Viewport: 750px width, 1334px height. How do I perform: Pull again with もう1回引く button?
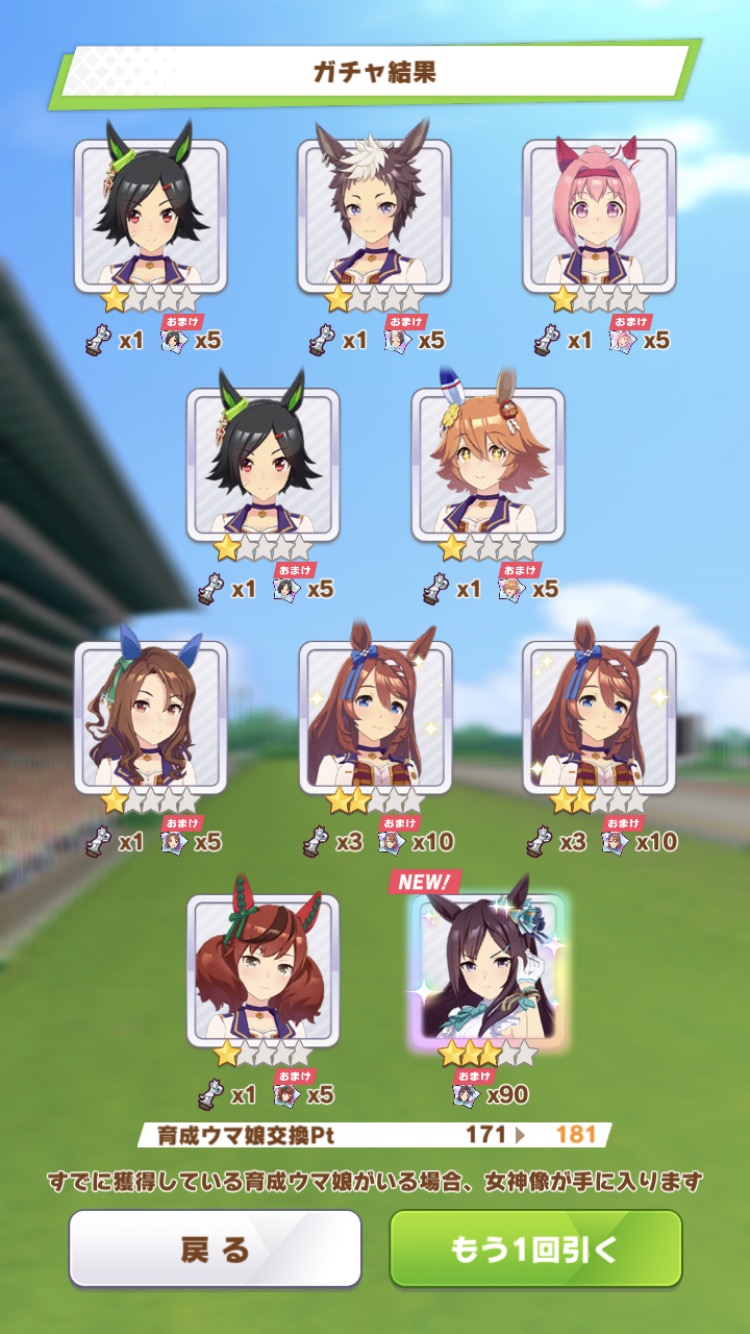tap(535, 1248)
